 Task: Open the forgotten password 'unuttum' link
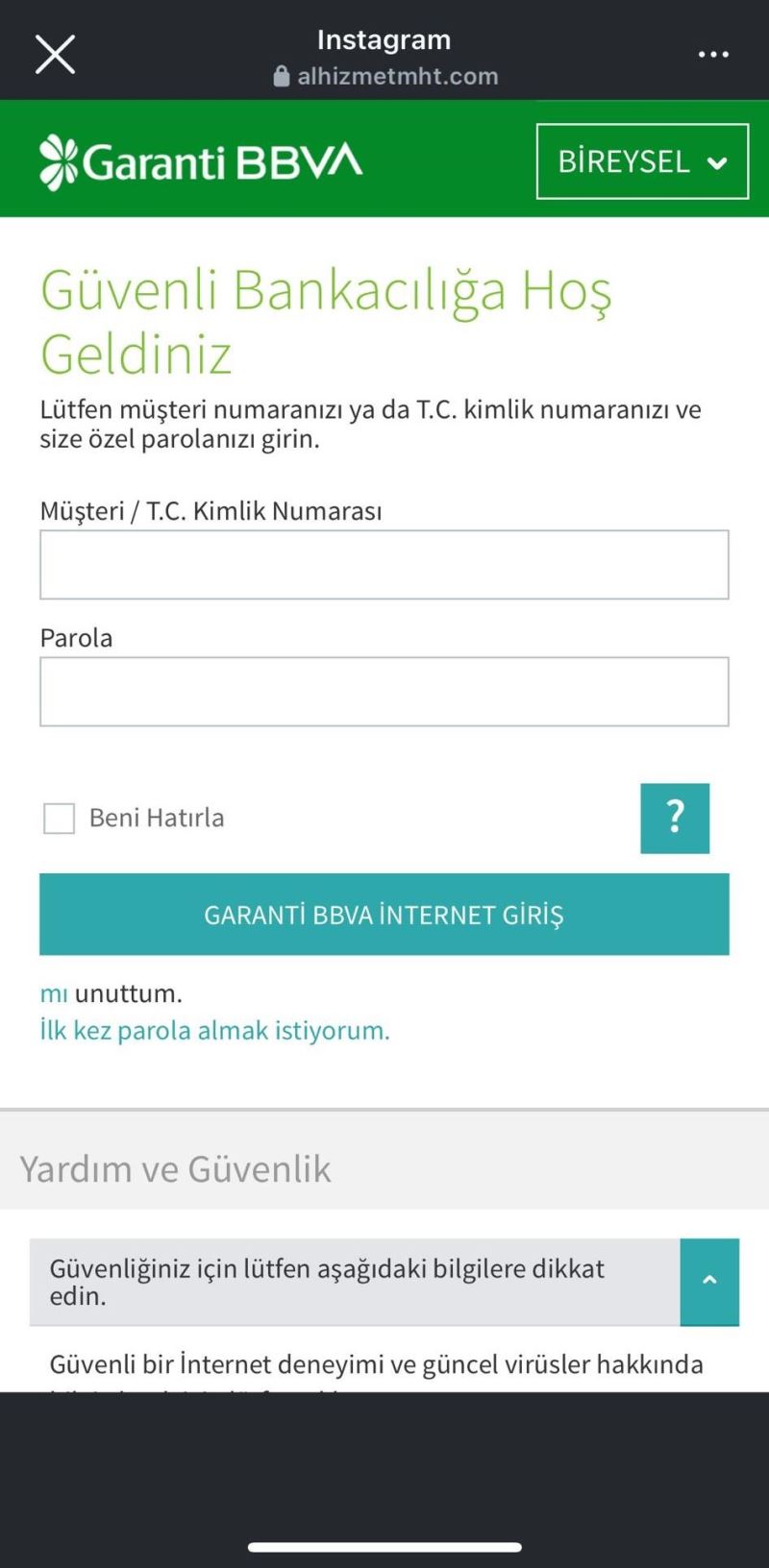pyautogui.click(x=54, y=993)
